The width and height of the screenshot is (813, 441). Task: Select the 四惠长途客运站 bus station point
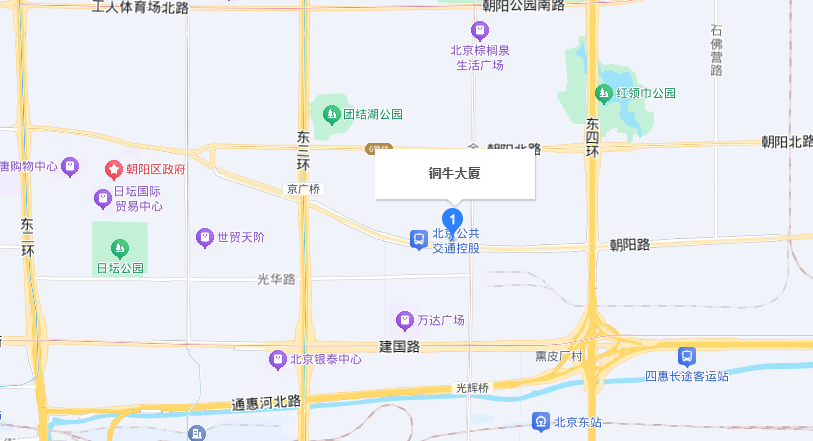[x=687, y=355]
